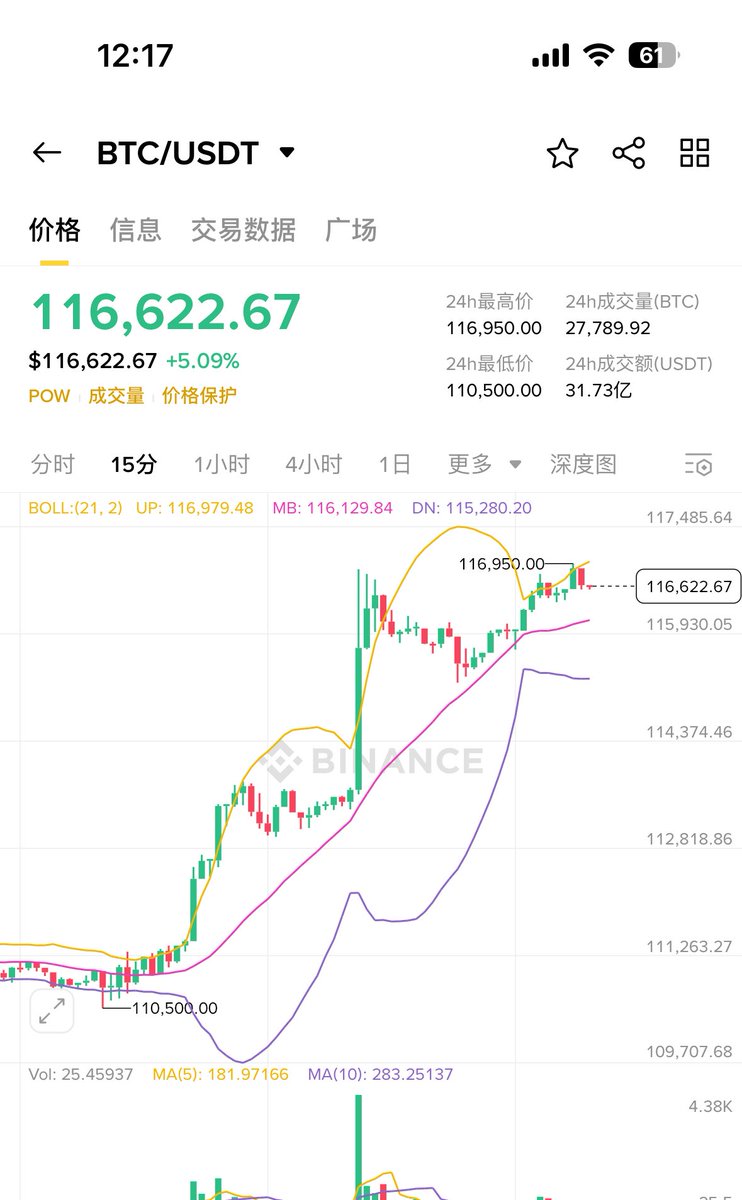Expand chart to fullscreen
Screen dimensions: 742x1200
click(52, 1011)
